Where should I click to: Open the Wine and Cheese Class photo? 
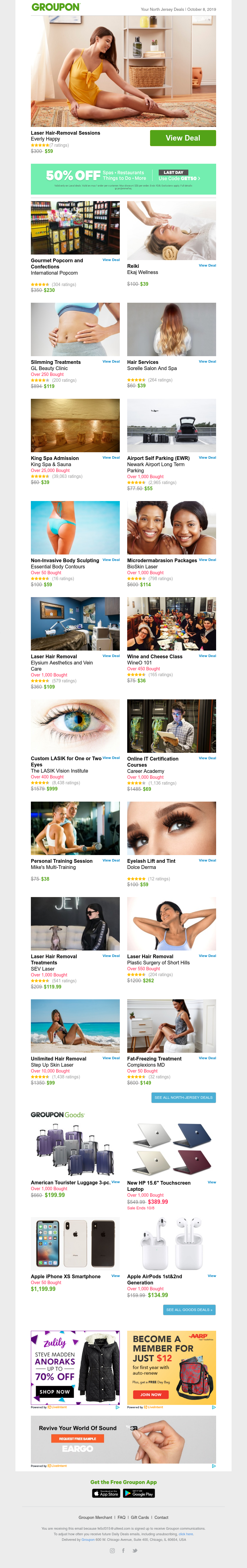pos(171,624)
